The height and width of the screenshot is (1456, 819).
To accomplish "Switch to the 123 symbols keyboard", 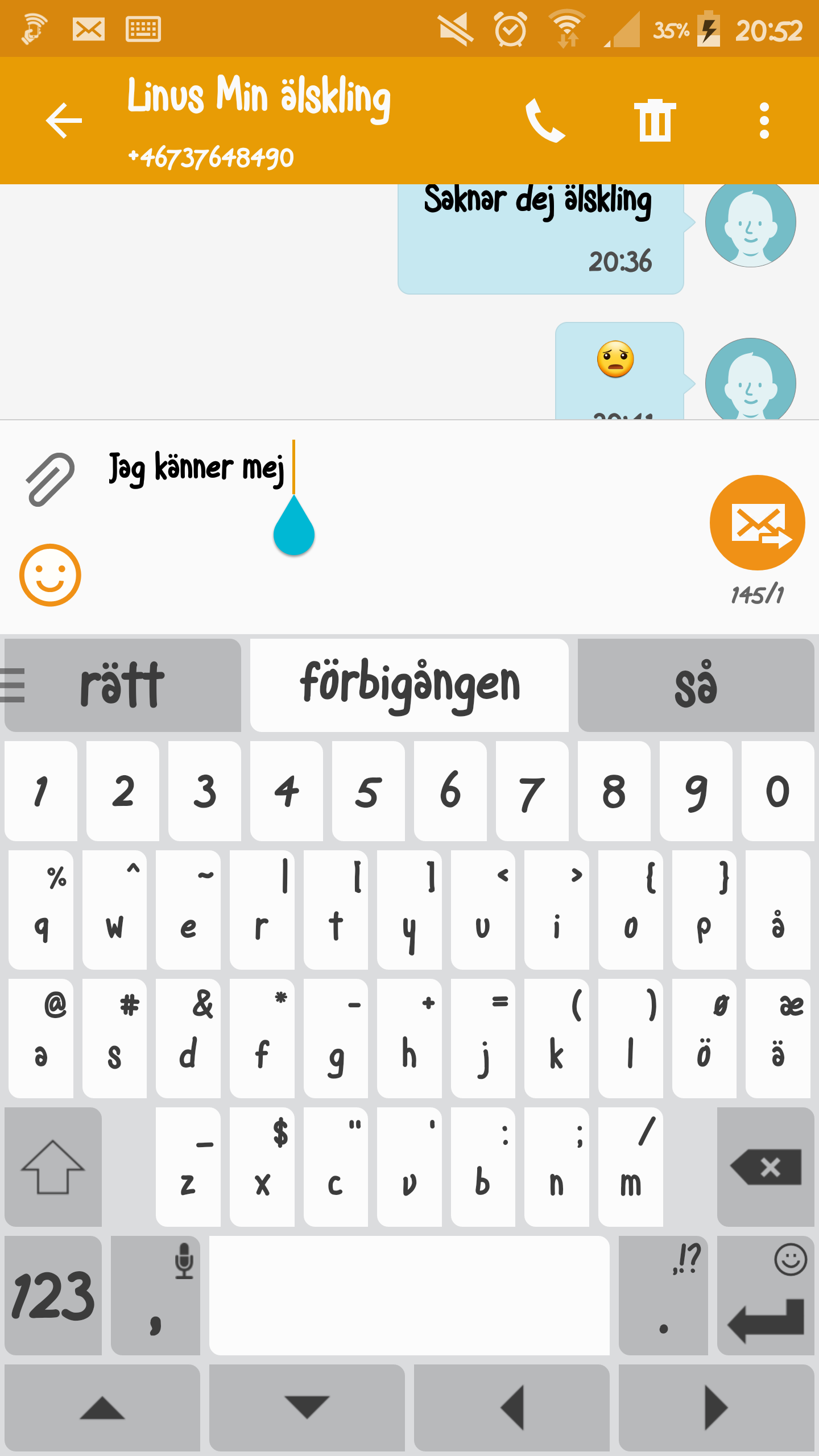I will pyautogui.click(x=53, y=1296).
